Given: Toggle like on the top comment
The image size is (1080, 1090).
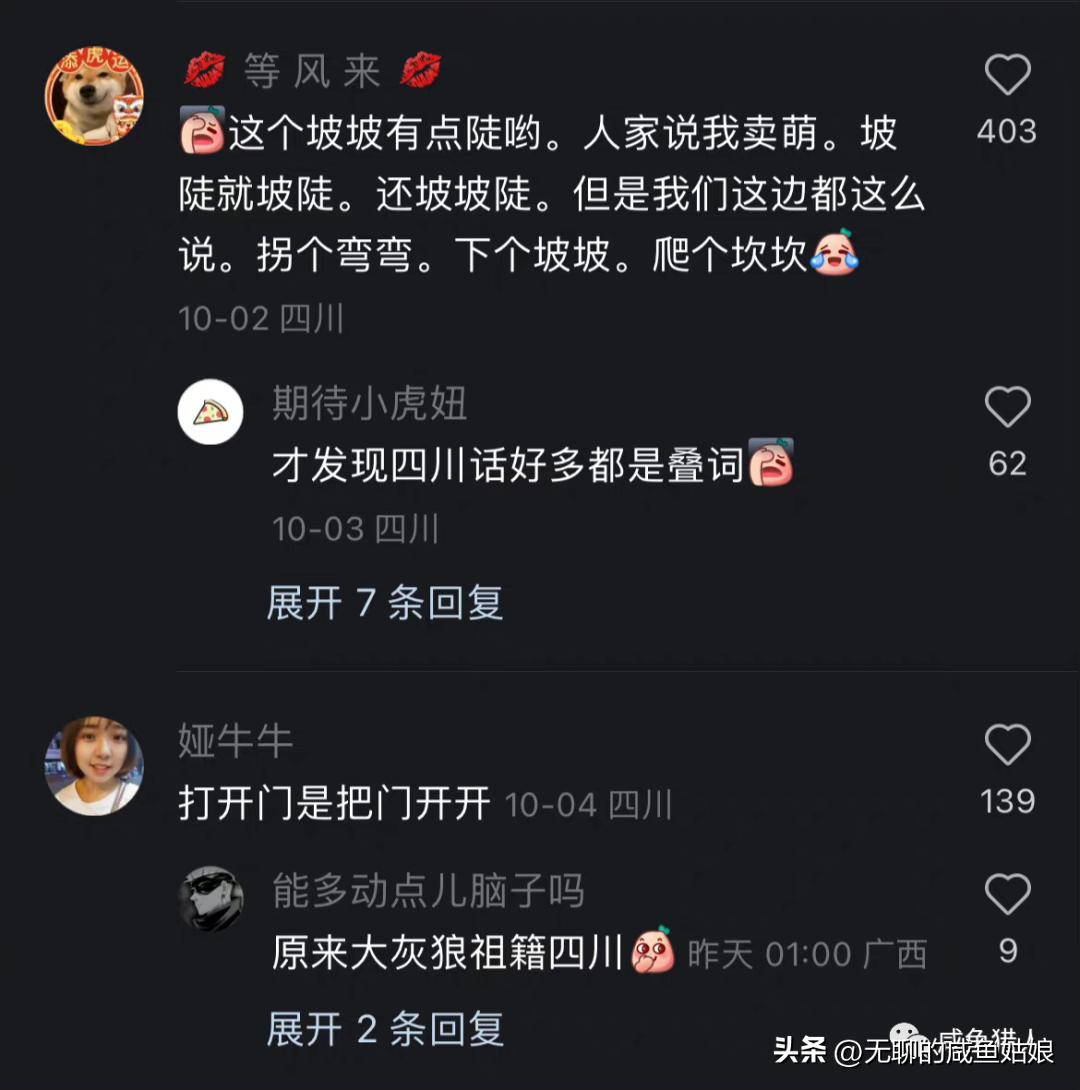Looking at the screenshot, I should click(x=1007, y=75).
